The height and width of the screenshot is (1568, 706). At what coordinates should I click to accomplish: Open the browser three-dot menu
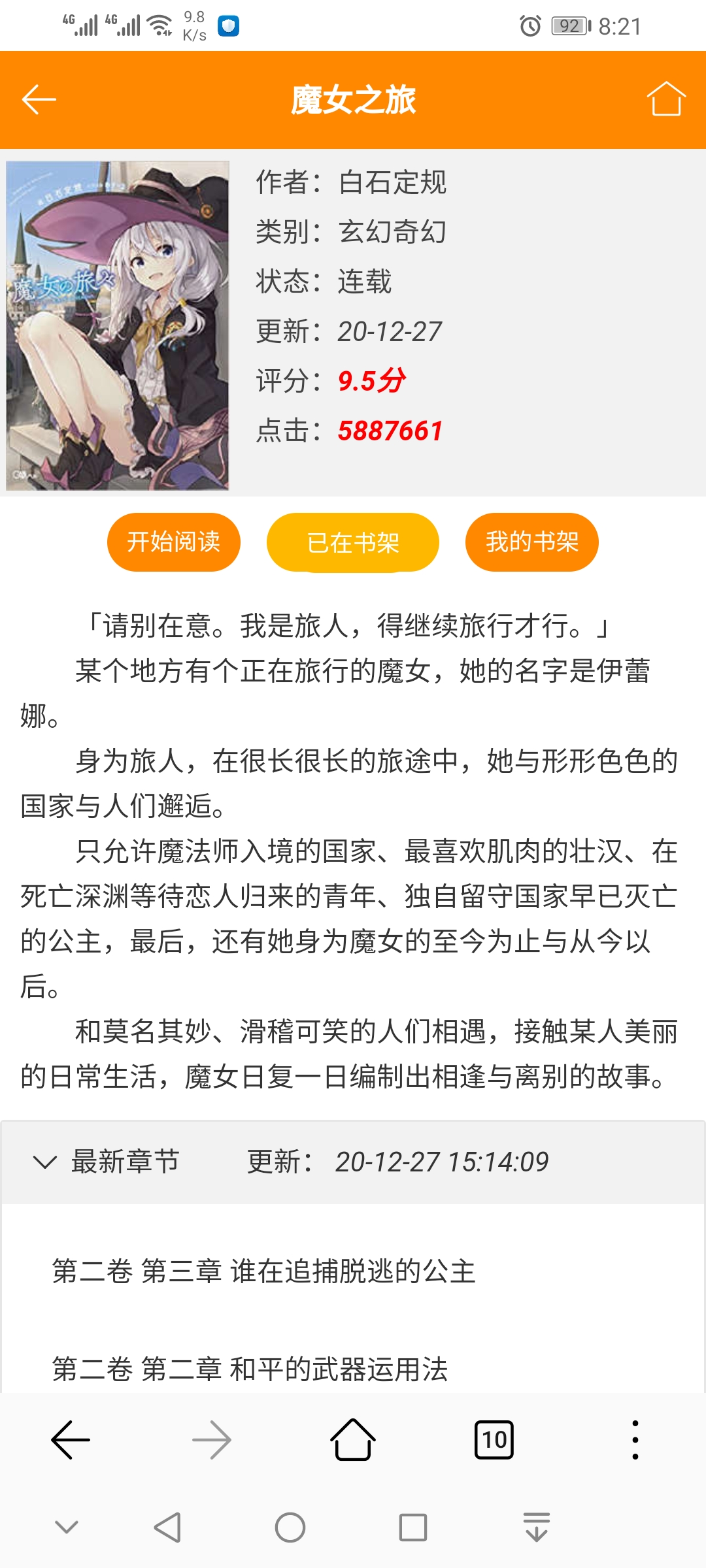pyautogui.click(x=635, y=1440)
